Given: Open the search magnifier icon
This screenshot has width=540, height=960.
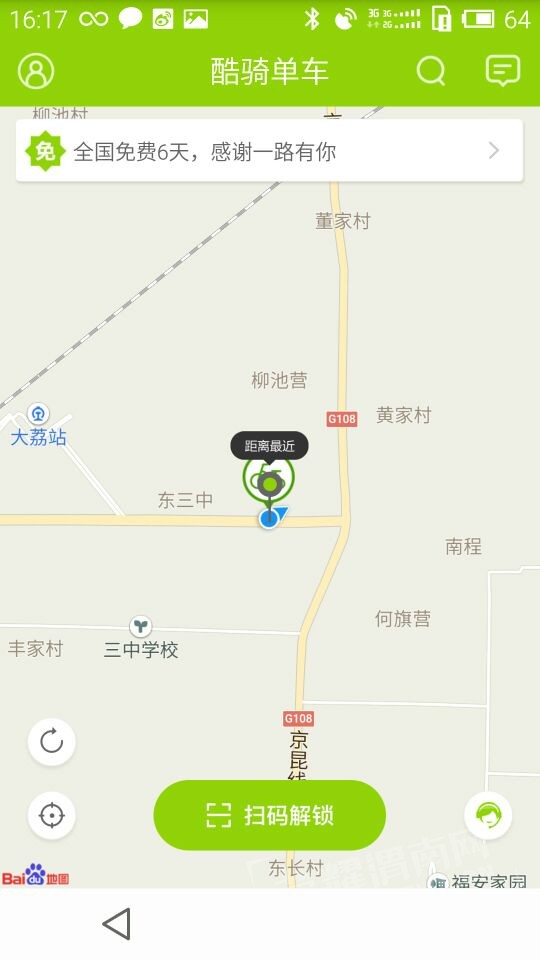Looking at the screenshot, I should 431,71.
